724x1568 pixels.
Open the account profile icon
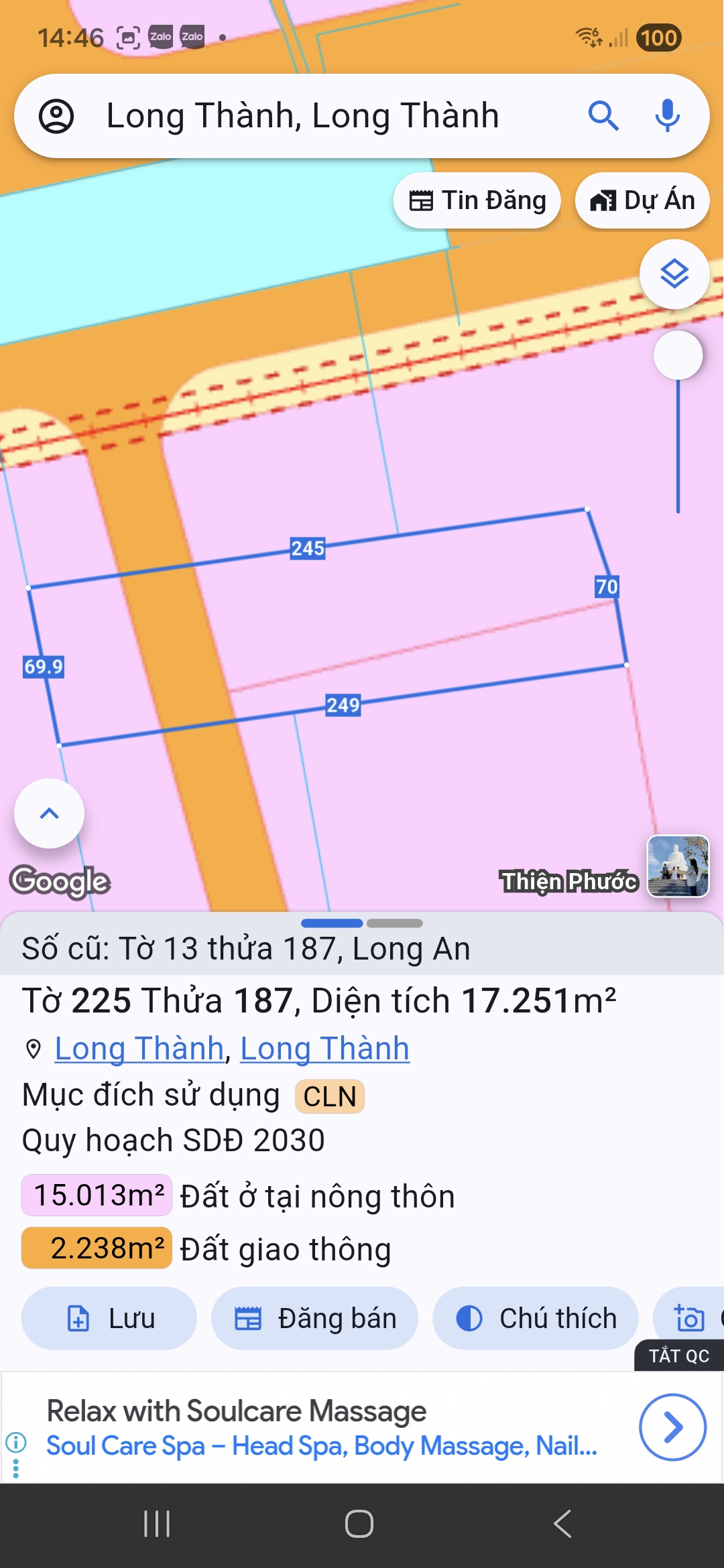[56, 117]
